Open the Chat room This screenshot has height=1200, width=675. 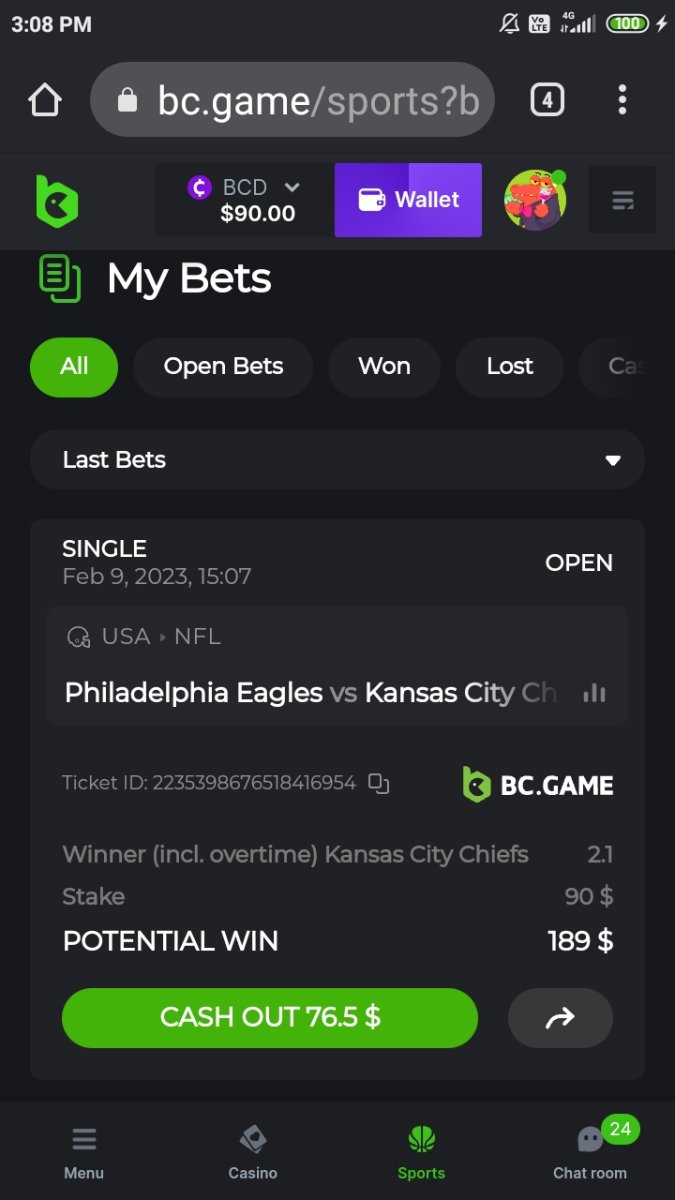click(x=590, y=1152)
